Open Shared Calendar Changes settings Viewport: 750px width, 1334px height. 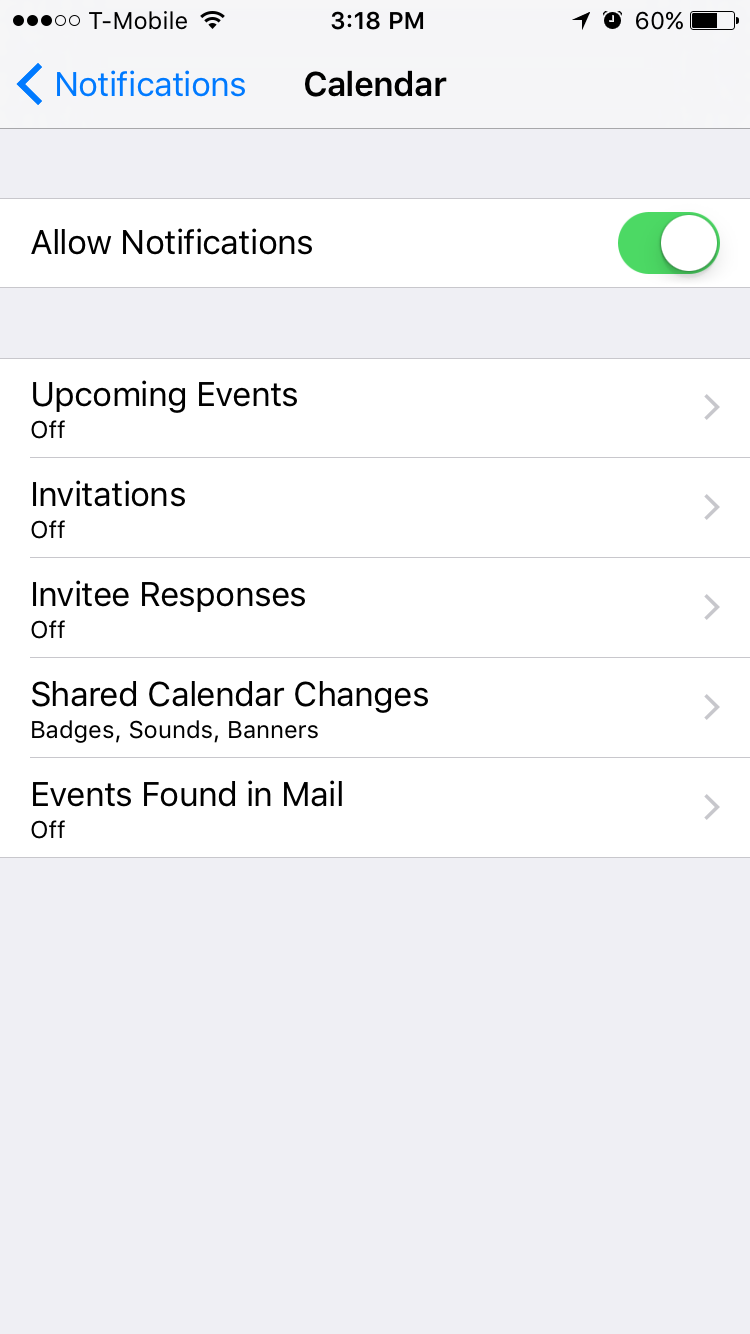coord(375,708)
